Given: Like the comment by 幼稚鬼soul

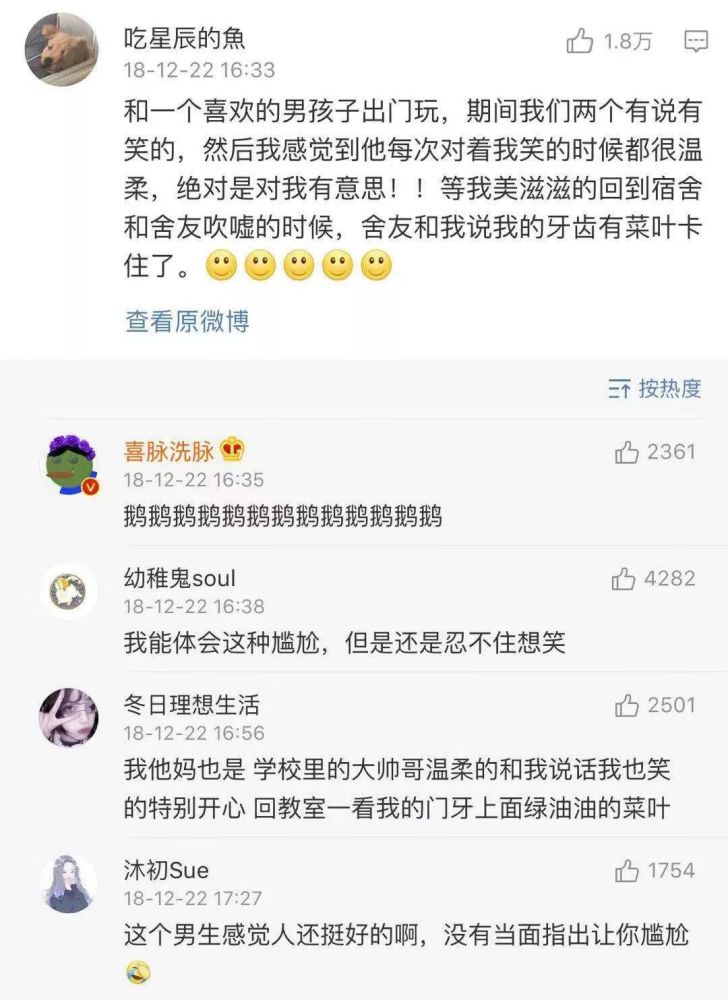Looking at the screenshot, I should click(624, 579).
